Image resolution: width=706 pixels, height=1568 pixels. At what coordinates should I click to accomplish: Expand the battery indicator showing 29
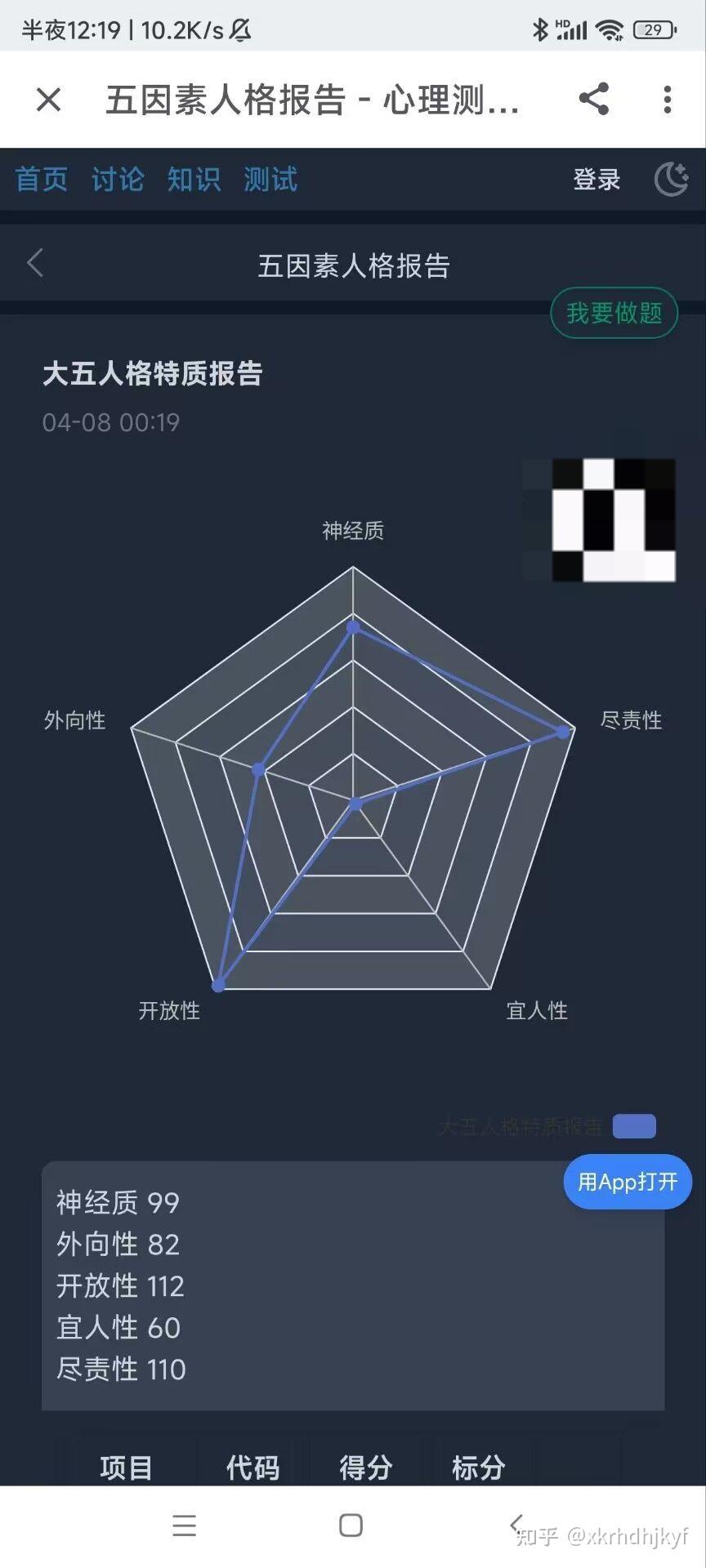click(x=654, y=27)
